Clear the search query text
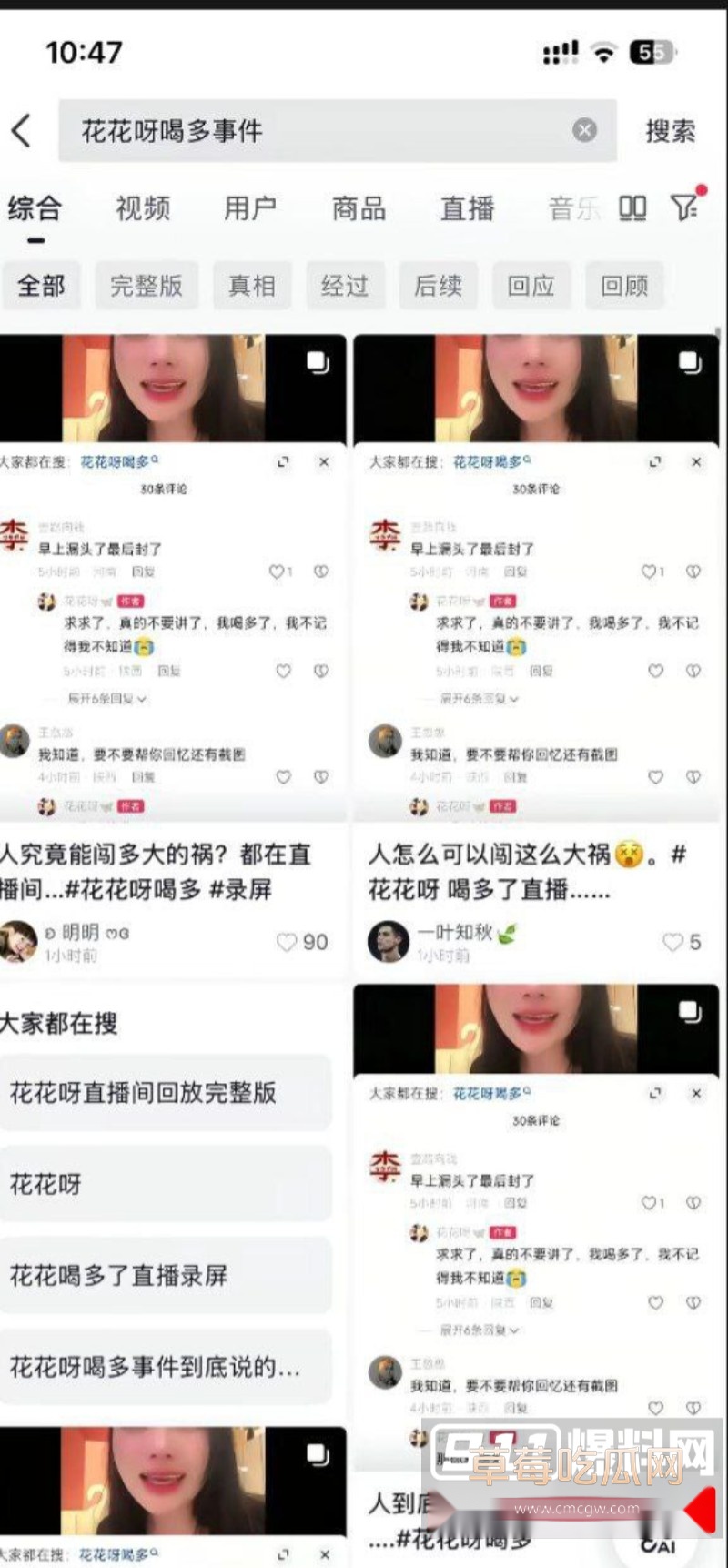The width and height of the screenshot is (728, 1568). [x=584, y=131]
